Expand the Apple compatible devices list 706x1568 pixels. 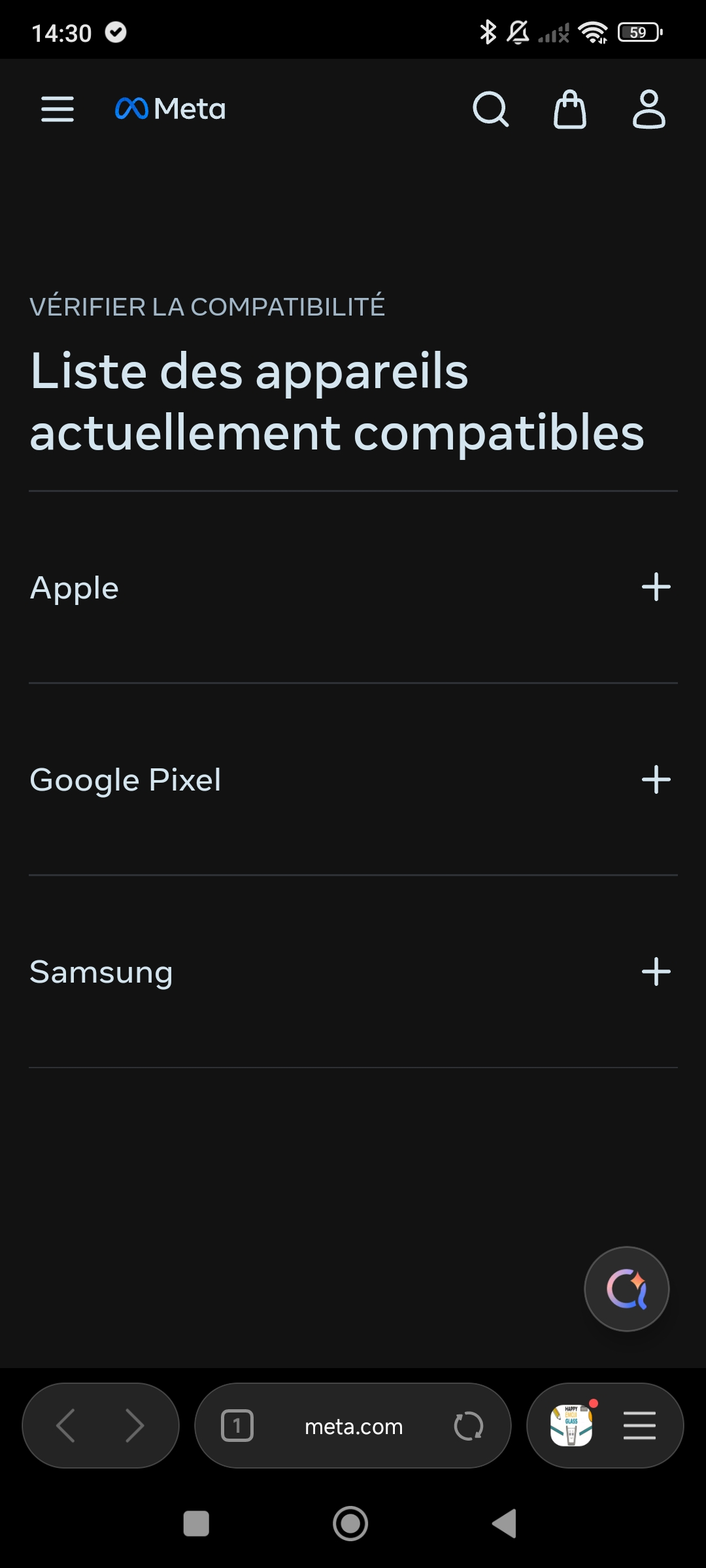pyautogui.click(x=656, y=587)
